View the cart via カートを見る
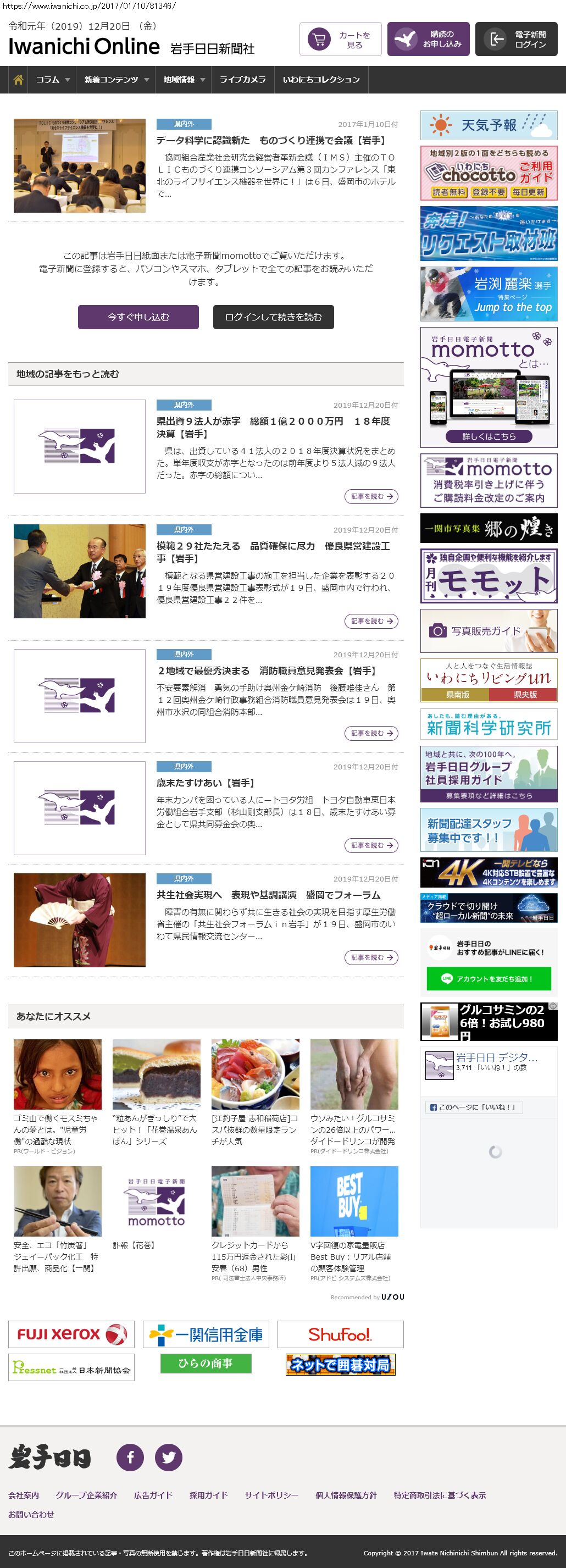Screen dimensions: 566x1568 point(340,40)
